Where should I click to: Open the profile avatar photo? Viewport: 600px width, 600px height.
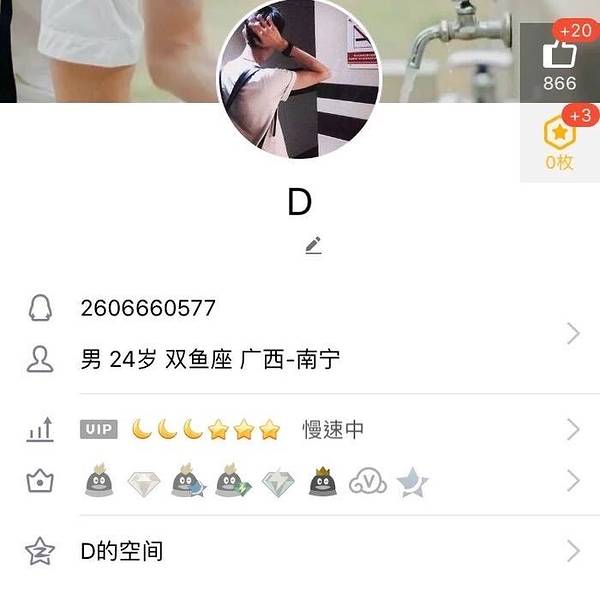coord(299,78)
